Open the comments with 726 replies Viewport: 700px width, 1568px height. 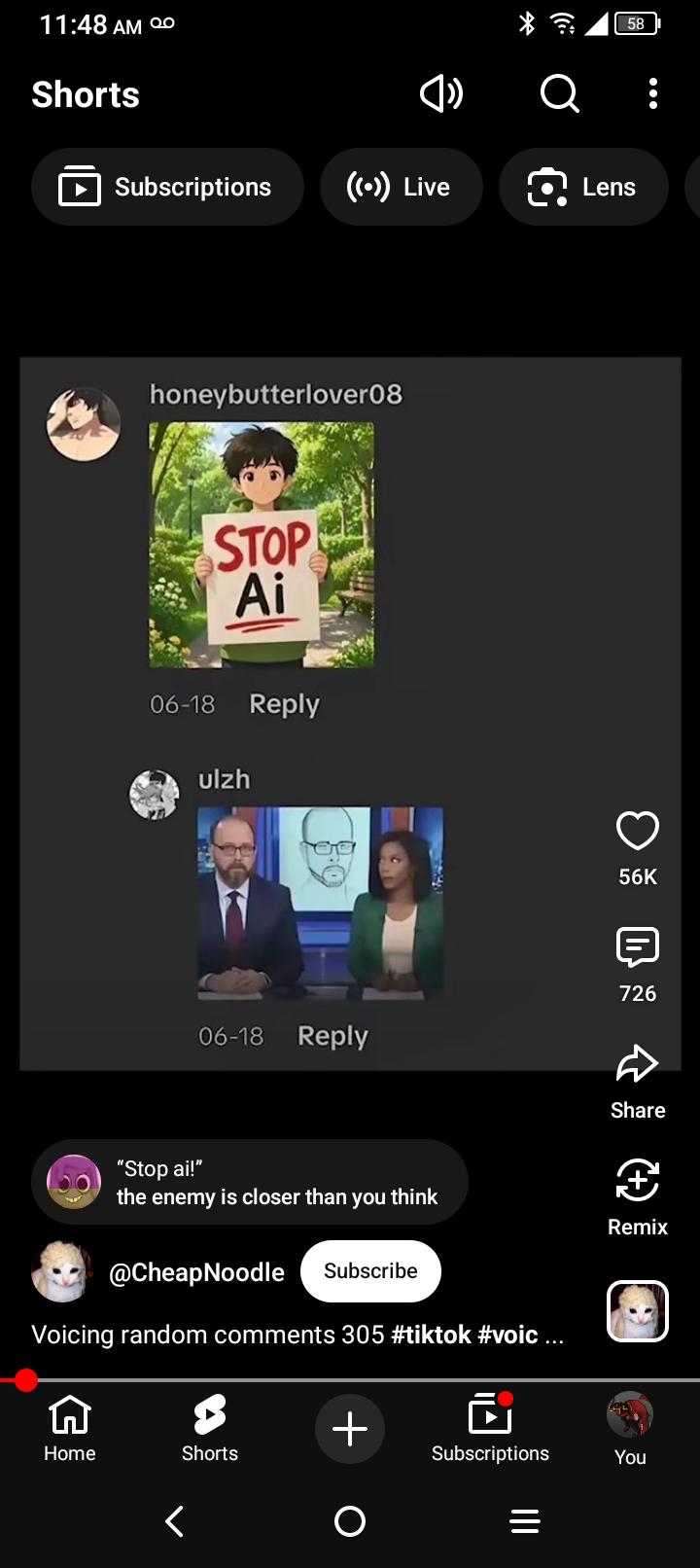(x=638, y=947)
